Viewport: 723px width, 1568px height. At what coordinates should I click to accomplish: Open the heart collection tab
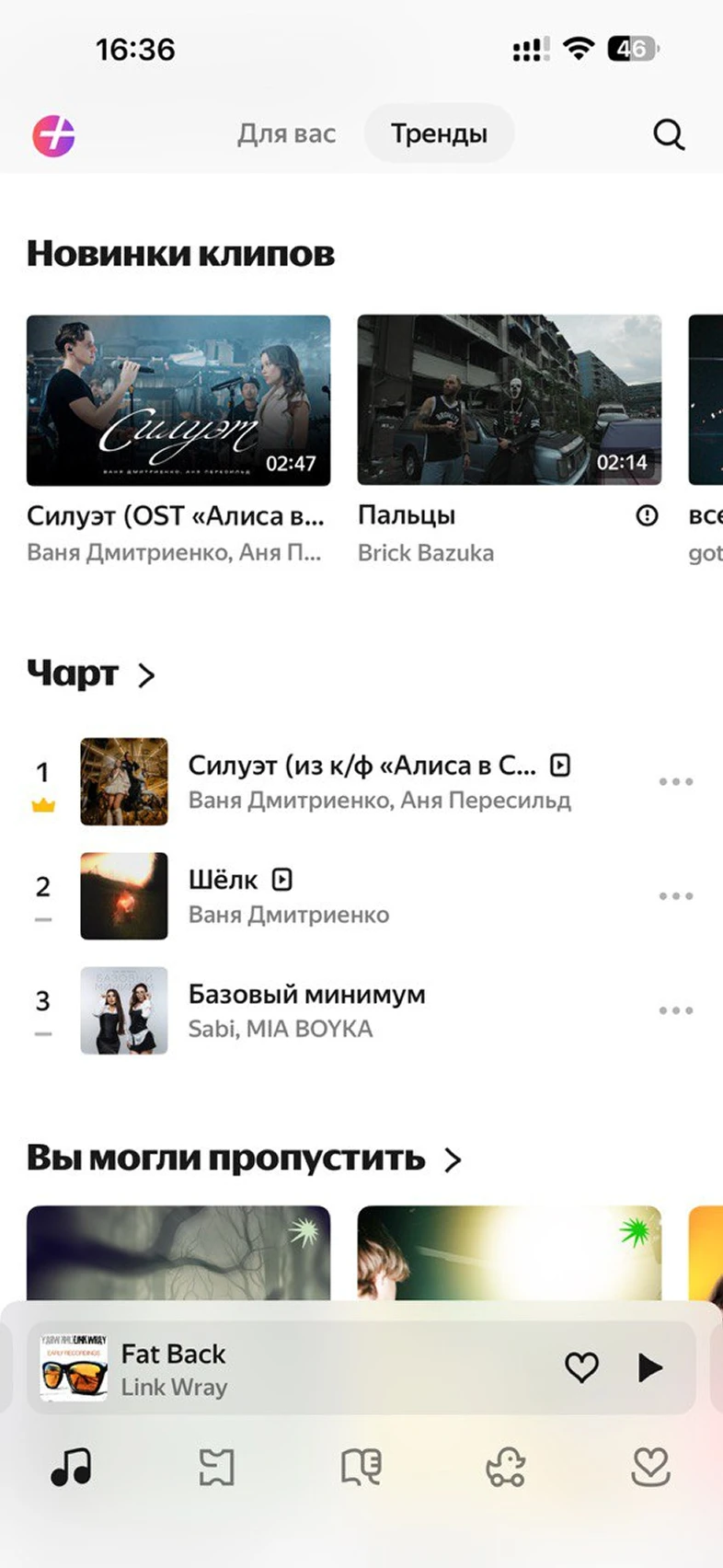click(650, 1466)
